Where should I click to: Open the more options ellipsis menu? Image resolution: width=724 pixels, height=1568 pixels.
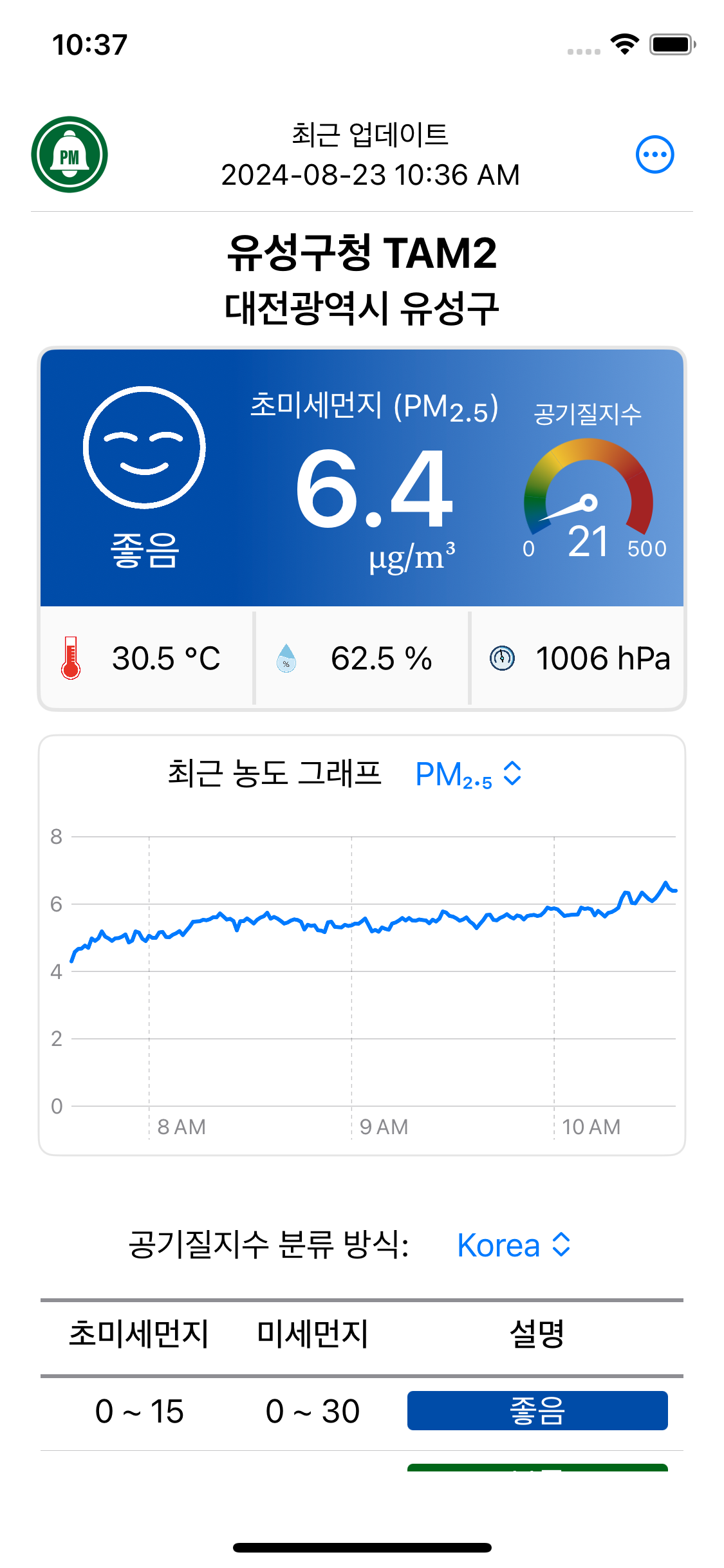[654, 154]
